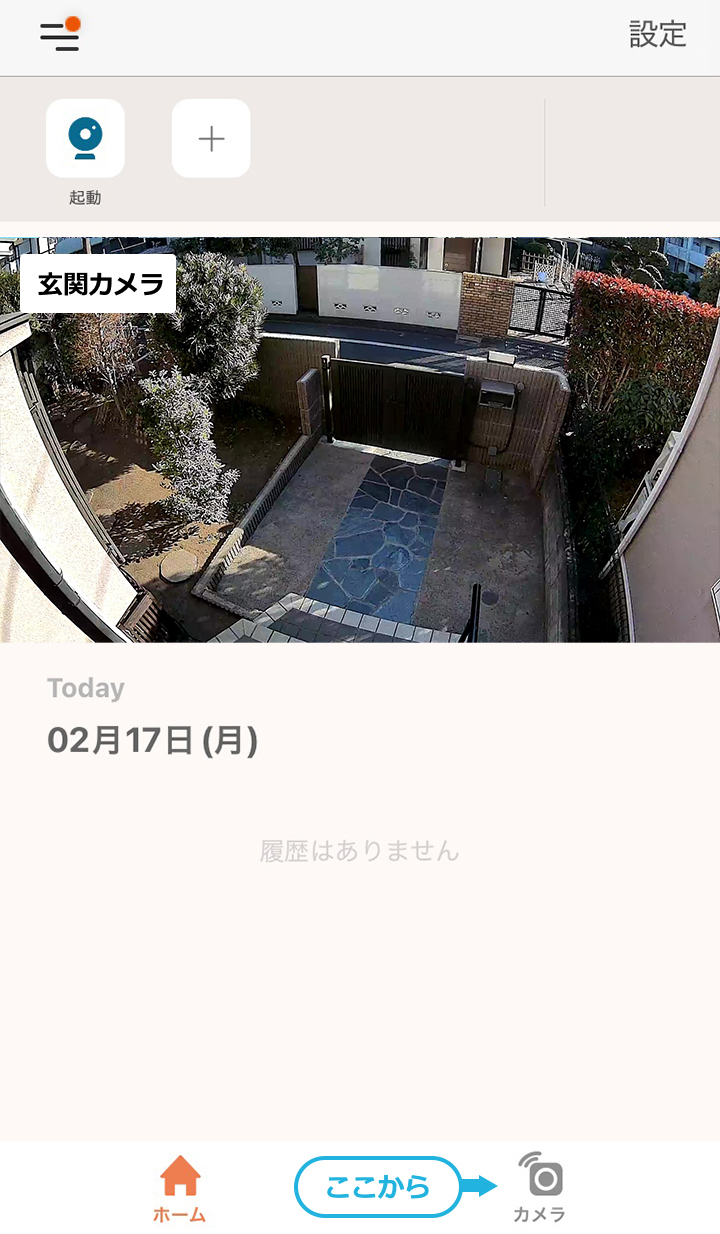The image size is (720, 1234).
Task: Tap the 起動 camera shortcut
Action: (x=86, y=139)
